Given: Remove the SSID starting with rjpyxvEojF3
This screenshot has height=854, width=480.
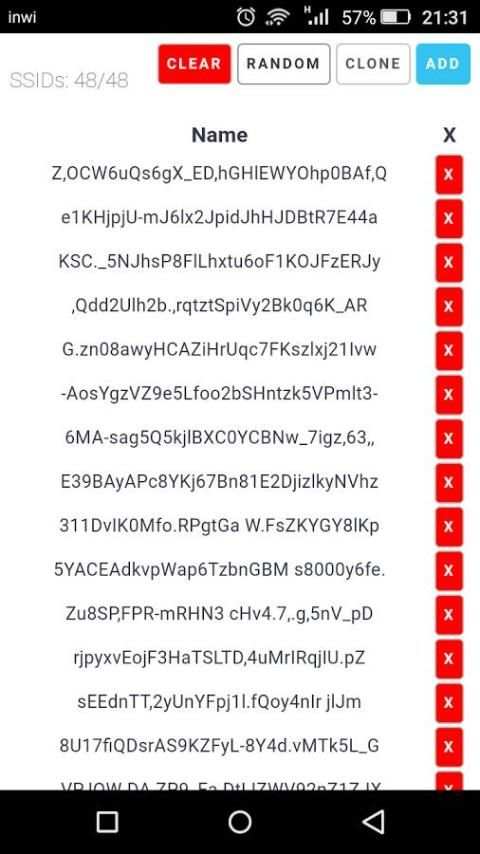Looking at the screenshot, I should coord(449,659).
